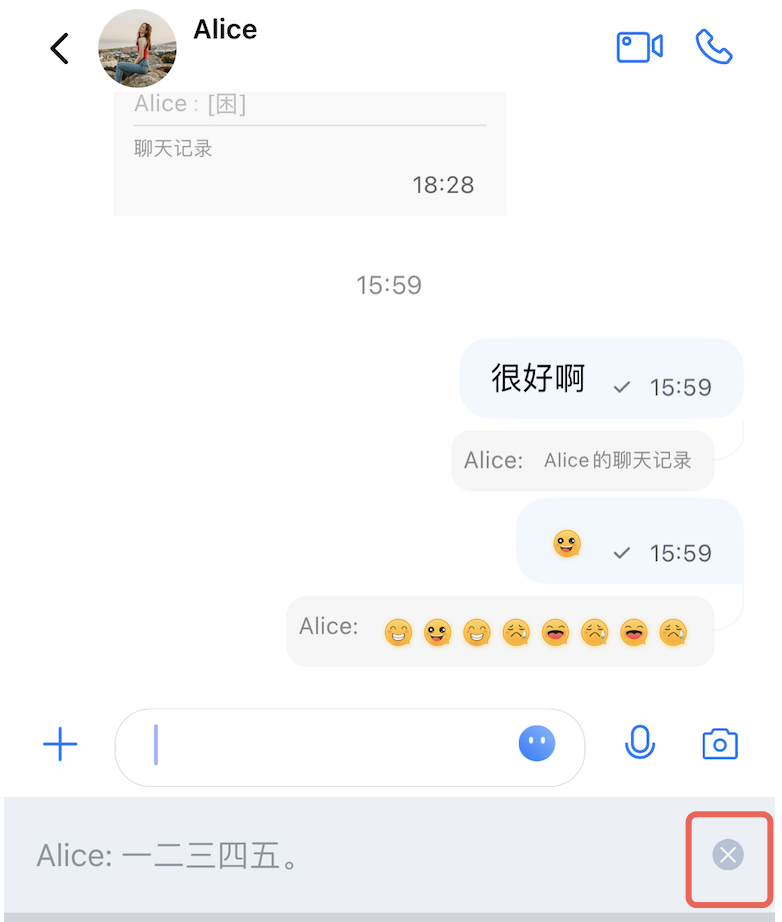Dismiss the quoted reply 一二三四五
This screenshot has width=782, height=922.
[x=728, y=855]
